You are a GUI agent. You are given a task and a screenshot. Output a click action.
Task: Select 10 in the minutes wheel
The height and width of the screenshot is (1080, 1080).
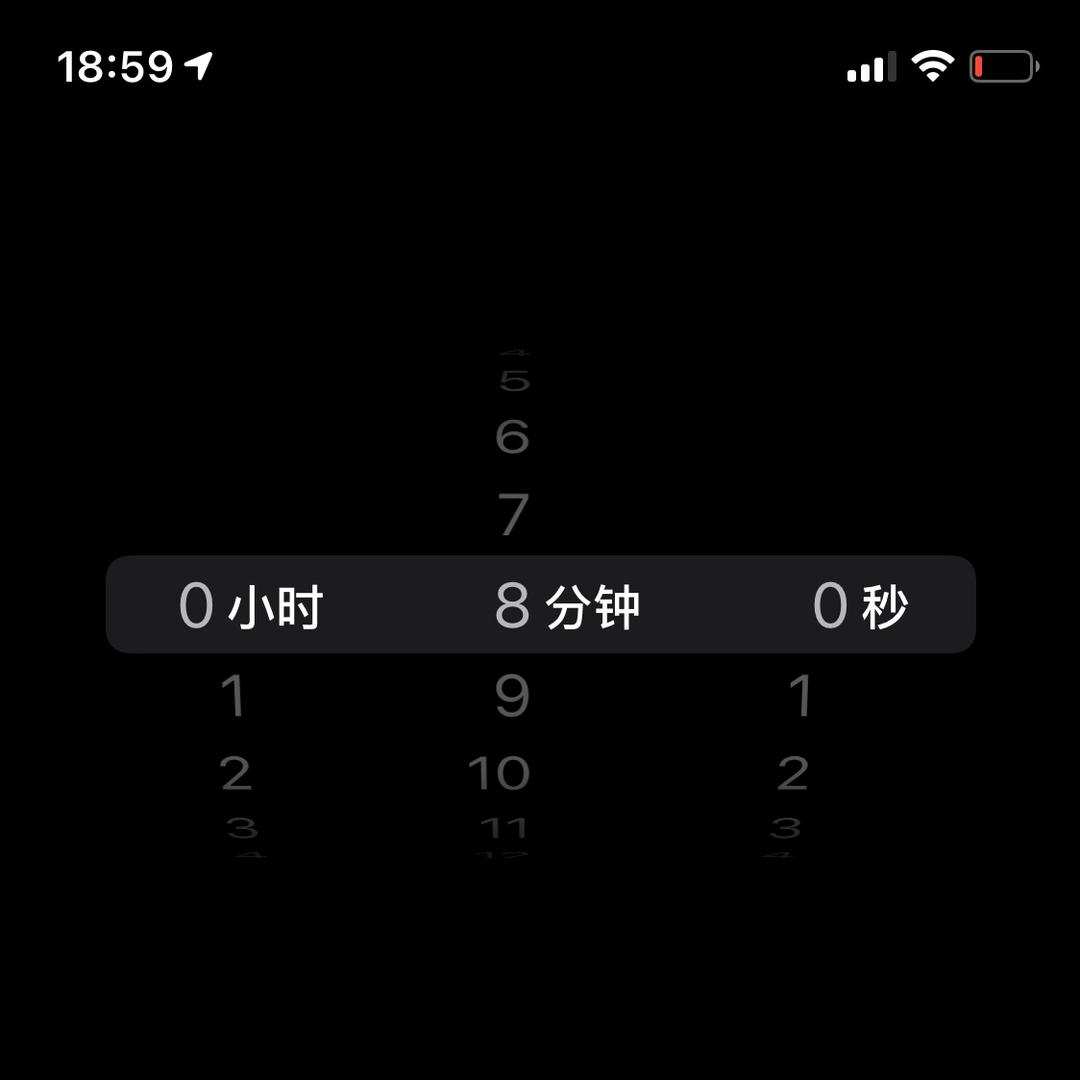[x=499, y=773]
